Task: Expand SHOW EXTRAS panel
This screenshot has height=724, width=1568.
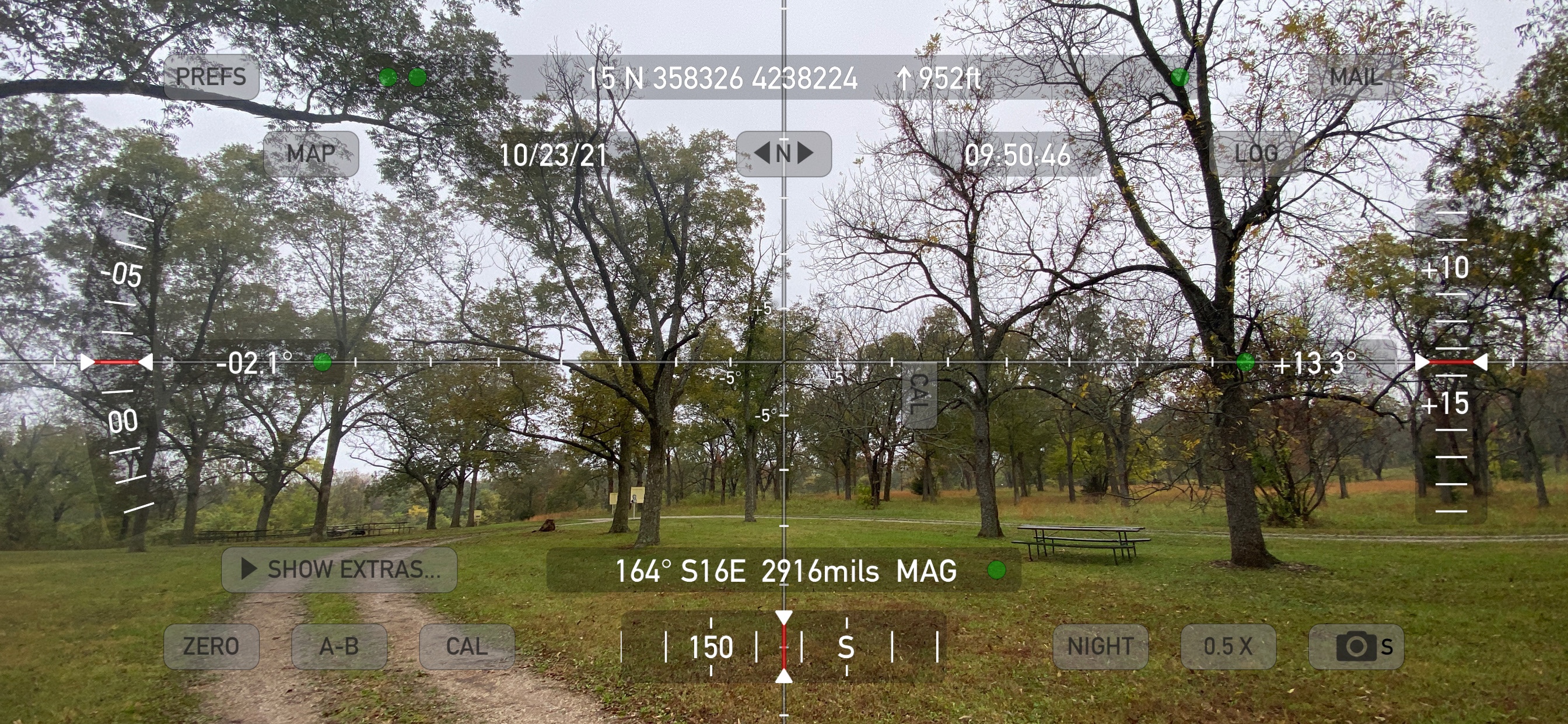Action: point(339,570)
